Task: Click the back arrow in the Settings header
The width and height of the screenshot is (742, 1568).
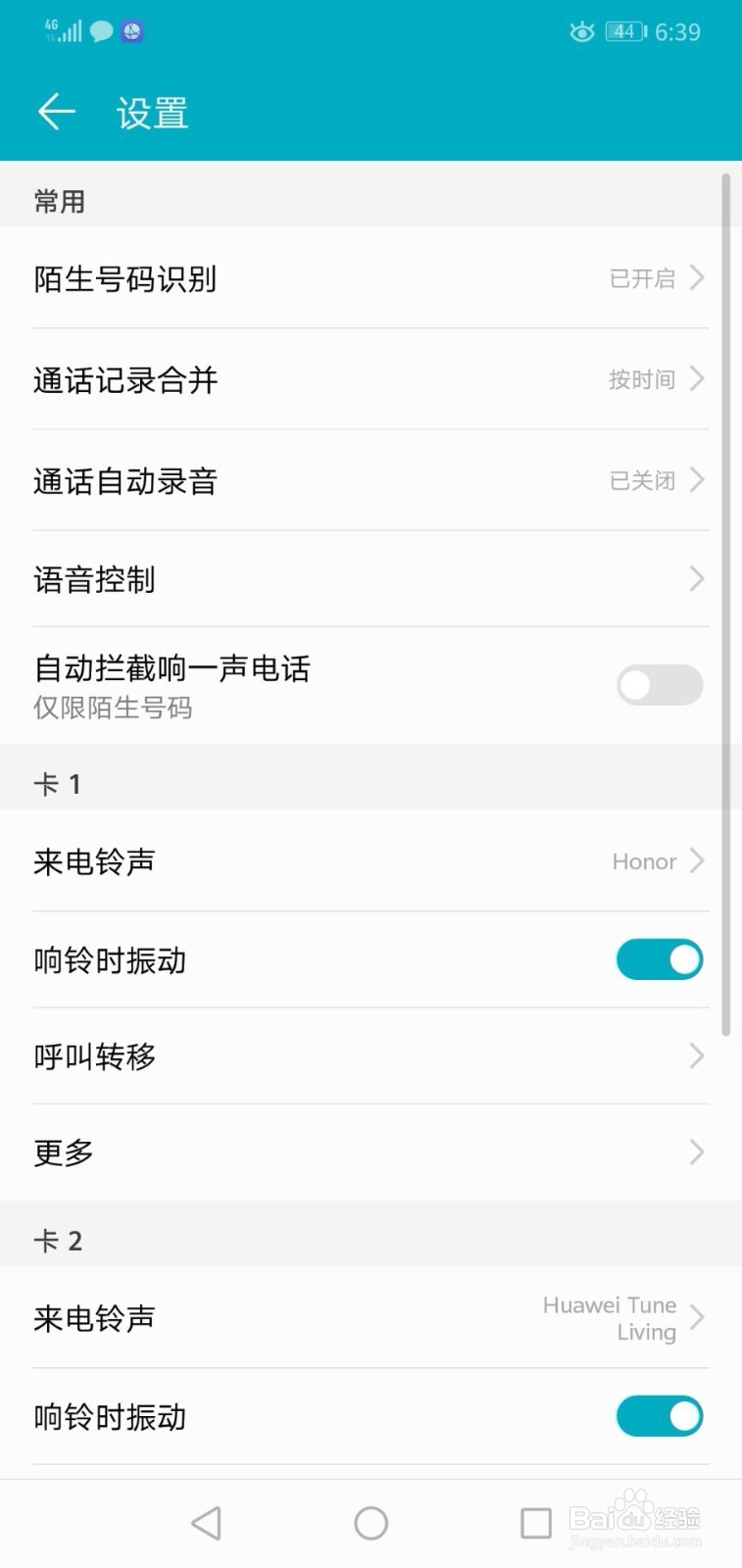Action: click(x=56, y=112)
